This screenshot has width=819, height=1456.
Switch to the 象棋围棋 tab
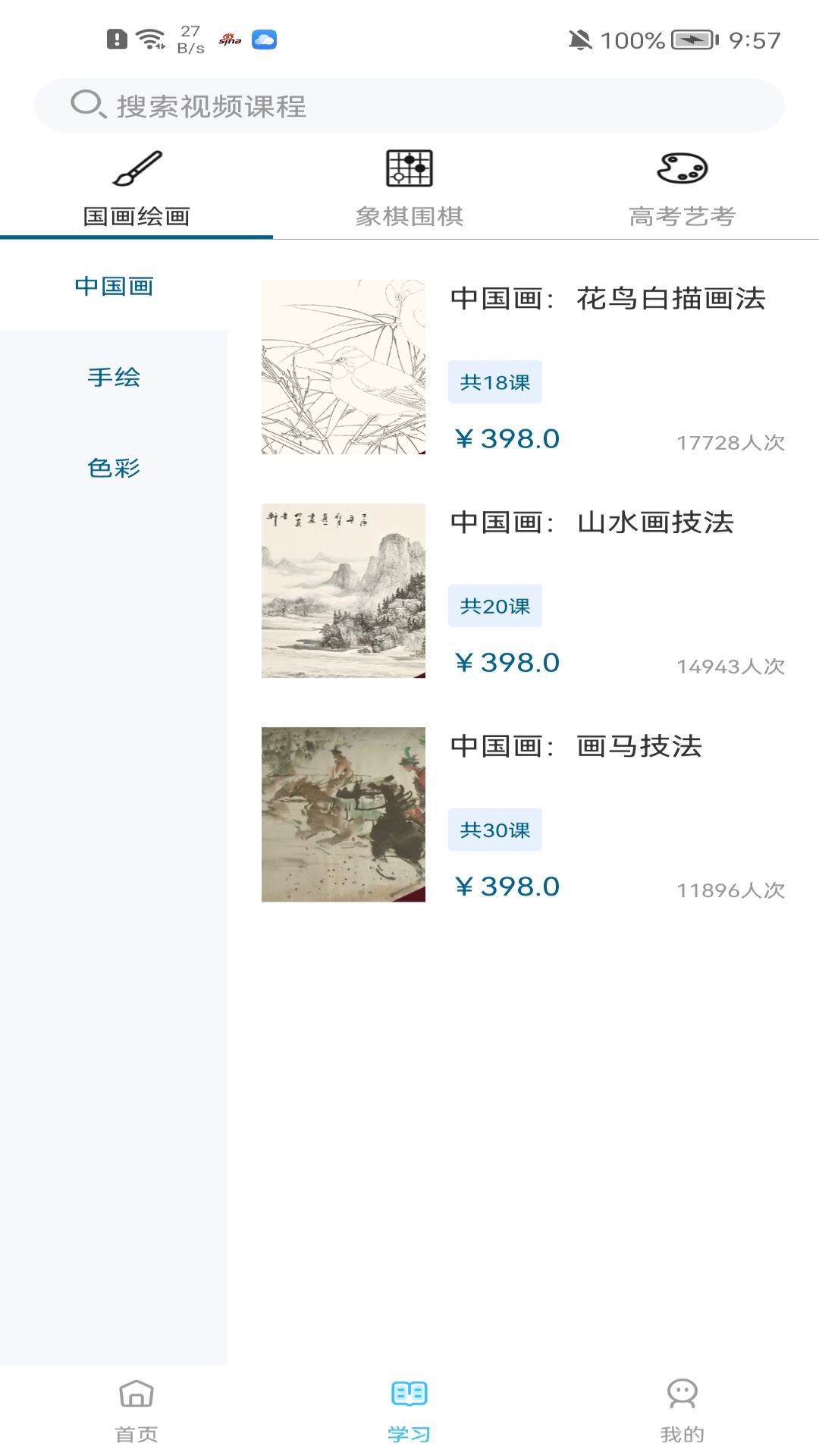[409, 190]
